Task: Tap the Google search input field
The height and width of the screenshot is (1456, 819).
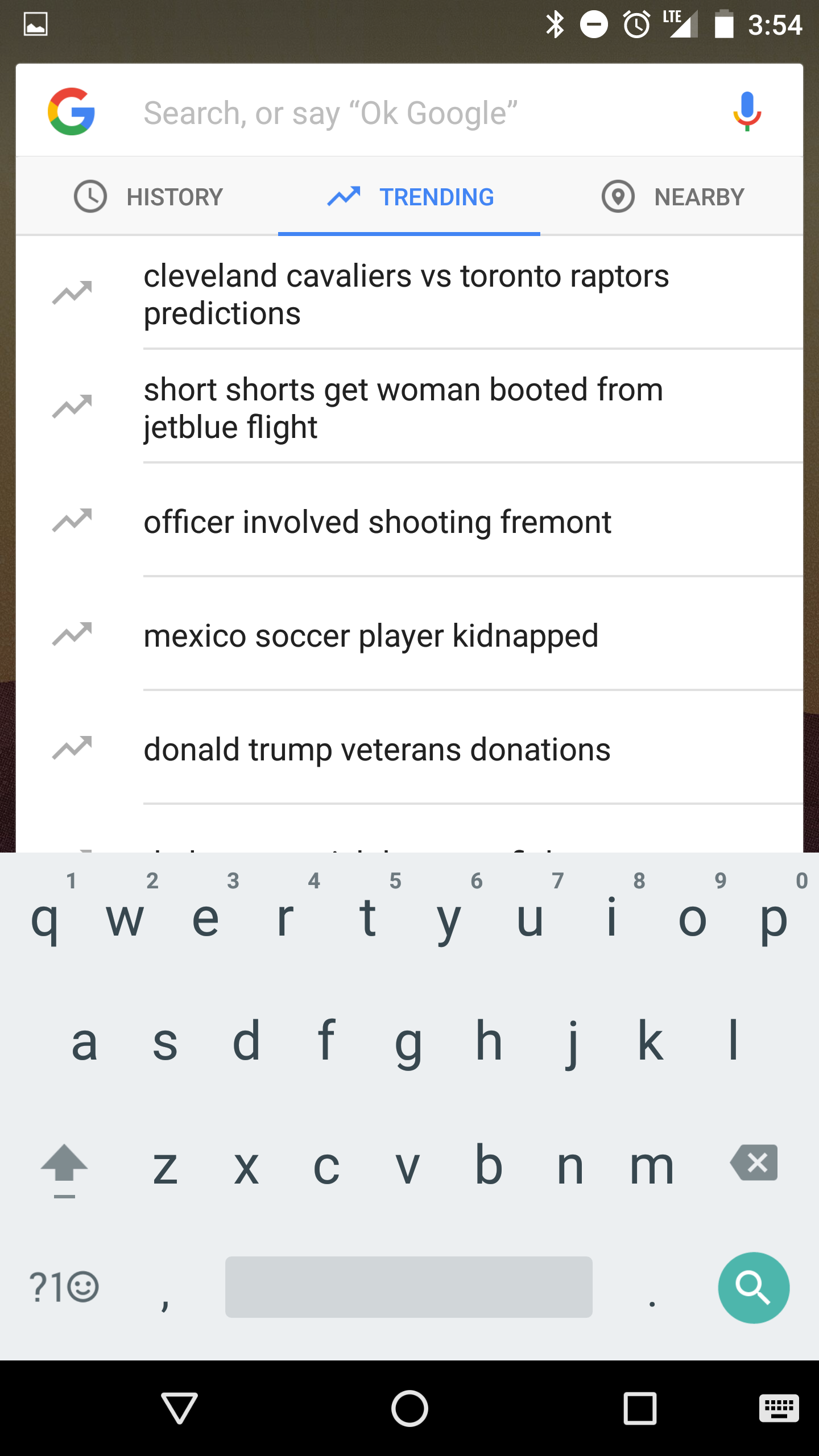Action: (x=409, y=112)
